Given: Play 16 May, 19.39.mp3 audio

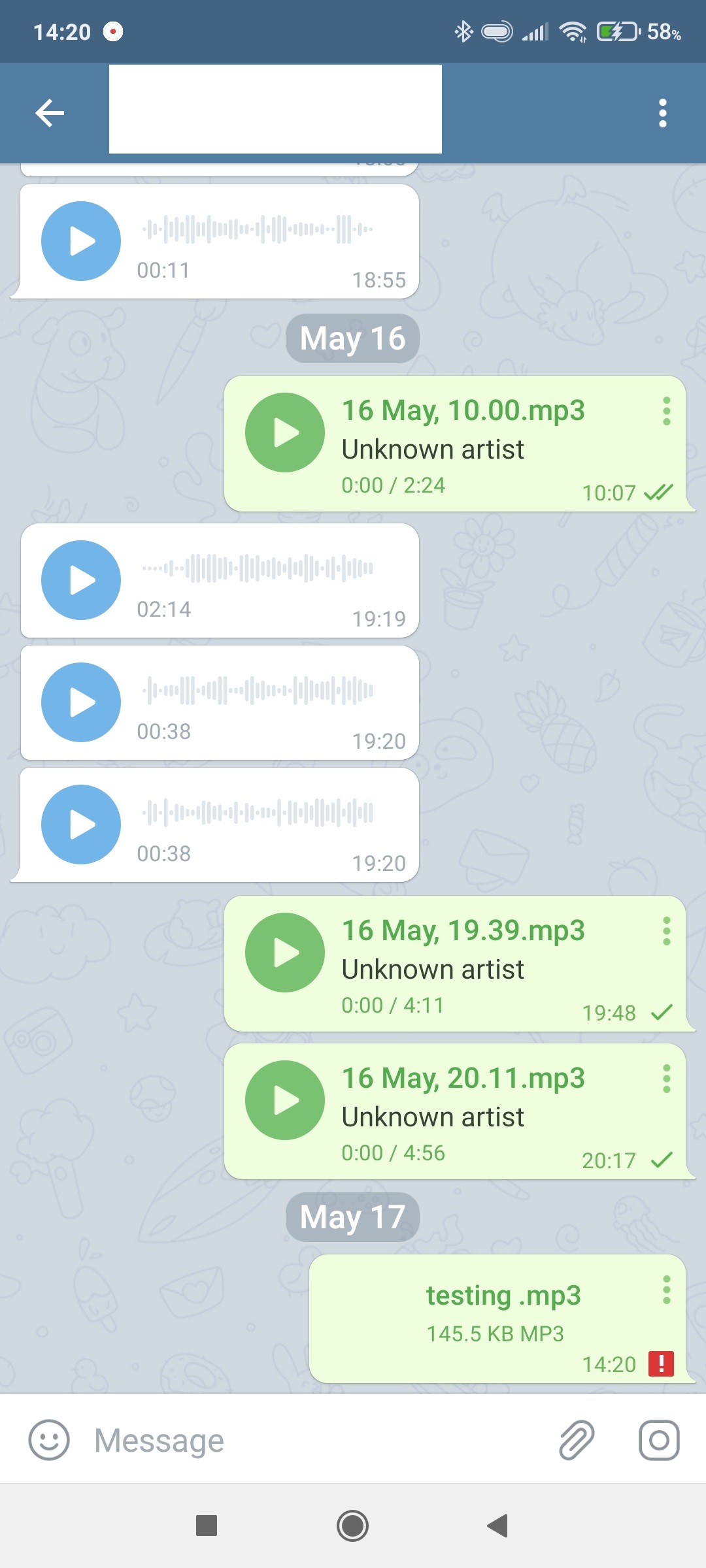Looking at the screenshot, I should coord(284,953).
